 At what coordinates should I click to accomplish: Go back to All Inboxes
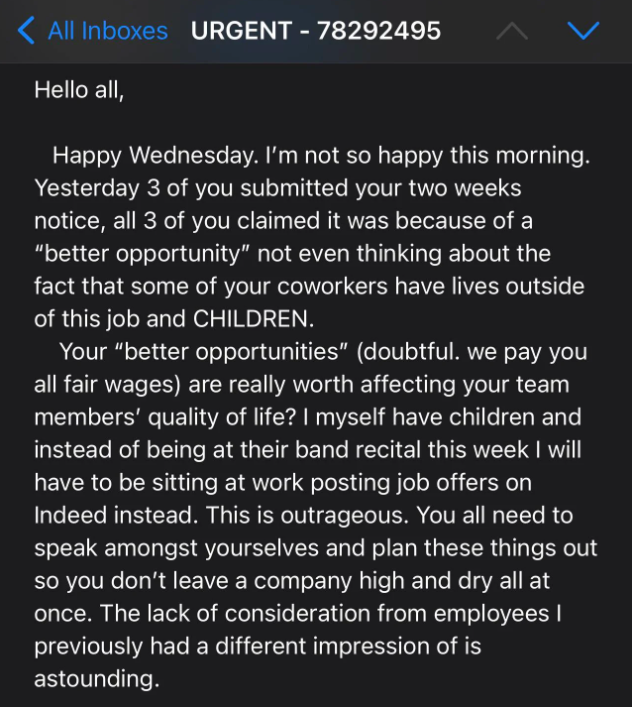click(92, 31)
